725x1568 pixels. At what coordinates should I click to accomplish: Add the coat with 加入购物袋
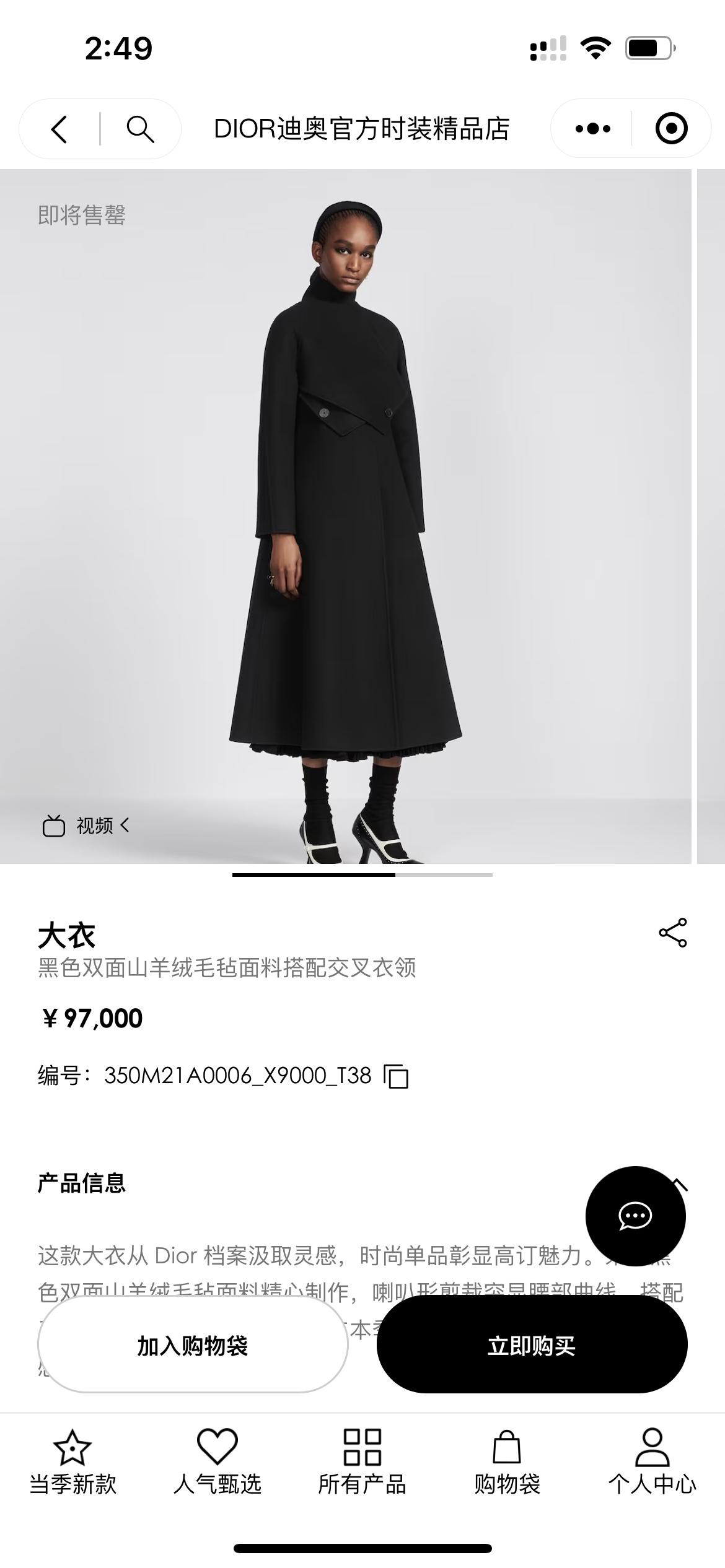(x=193, y=1345)
